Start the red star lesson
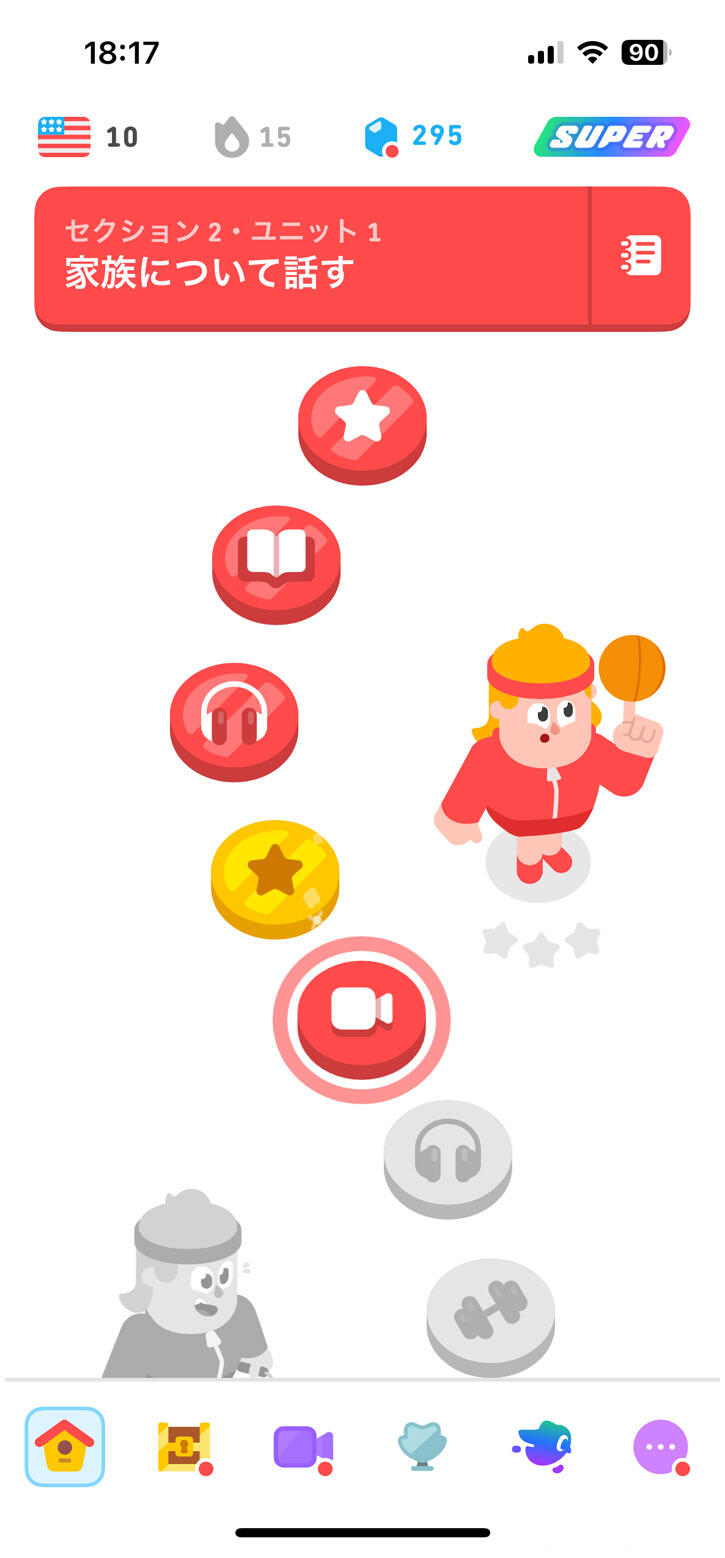725x1558 pixels. 362,421
